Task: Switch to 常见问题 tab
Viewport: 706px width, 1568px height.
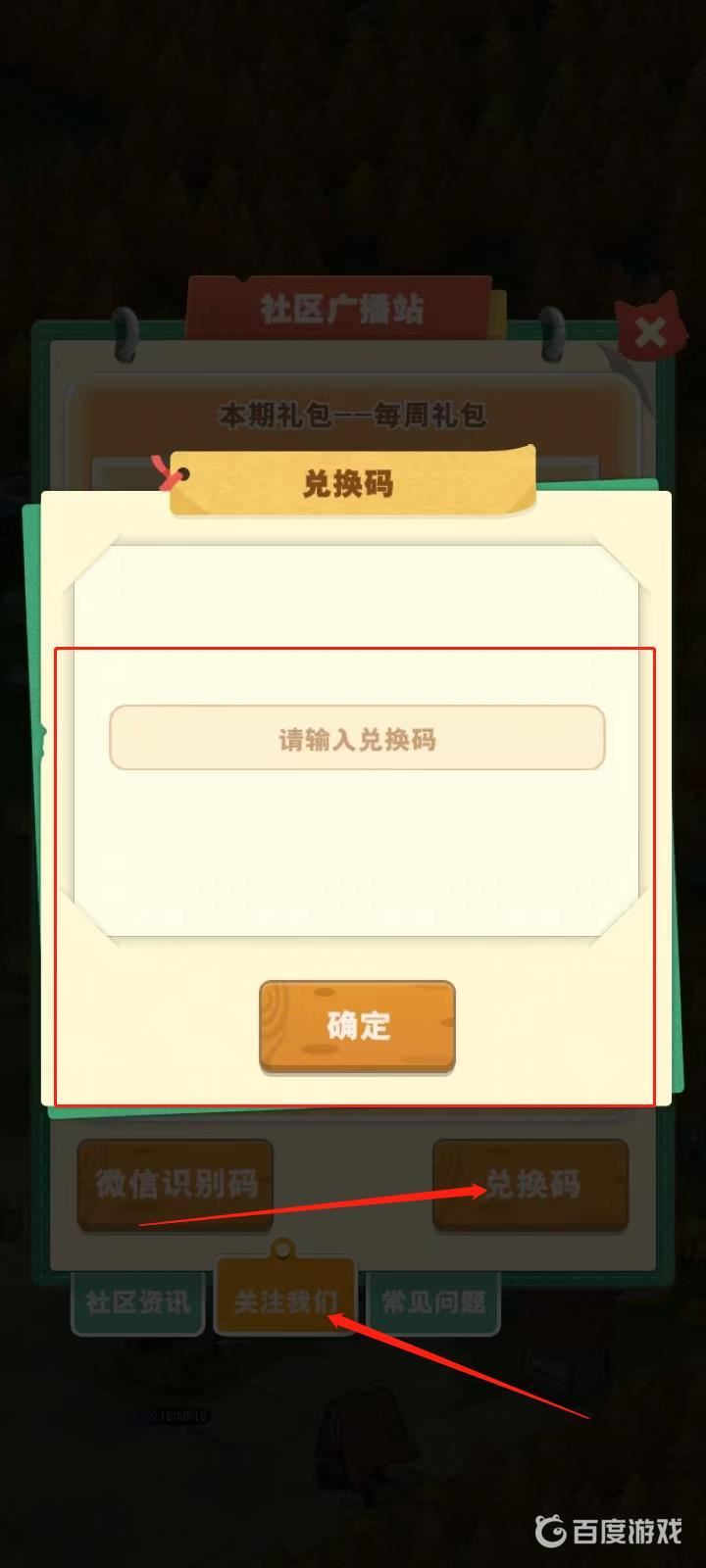Action: tap(432, 1302)
